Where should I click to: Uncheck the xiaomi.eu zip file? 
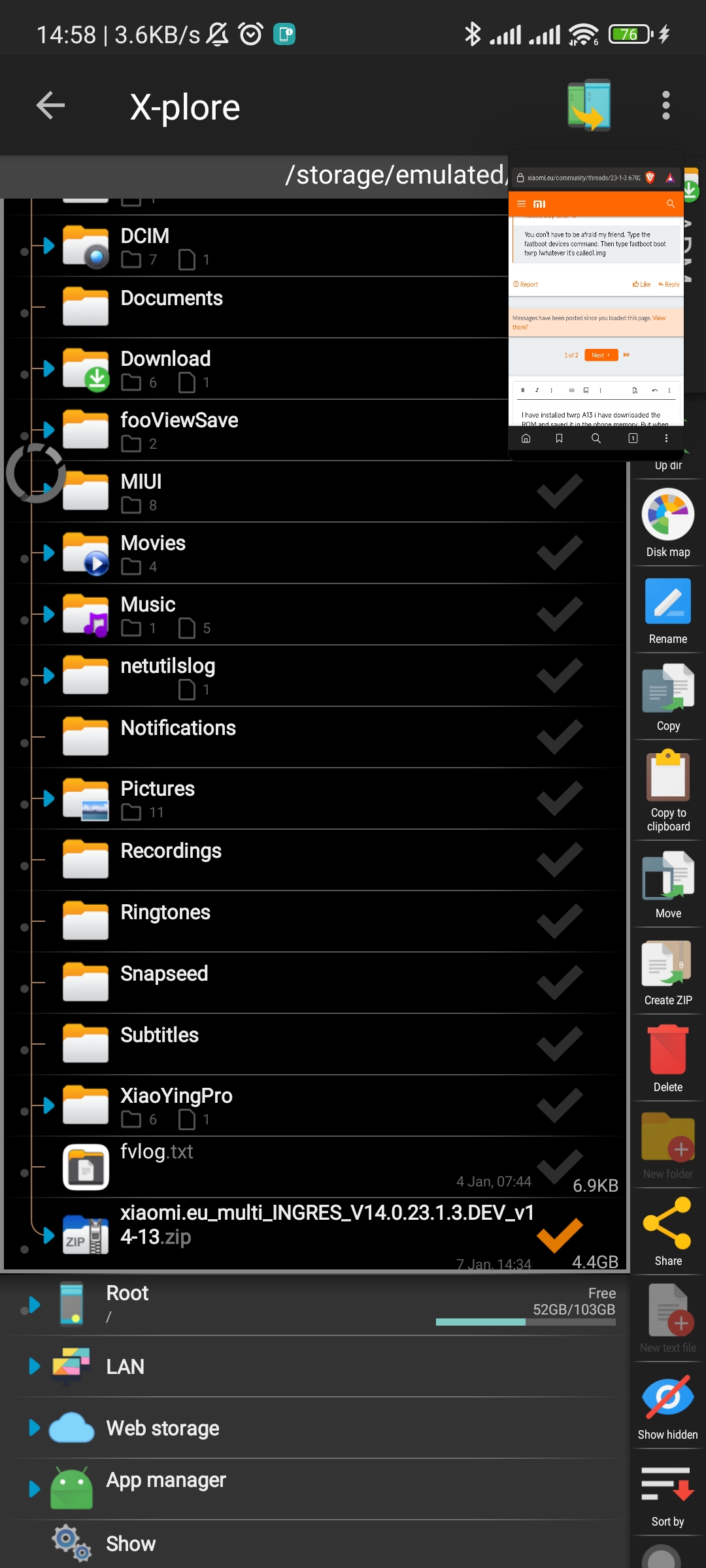[560, 1235]
